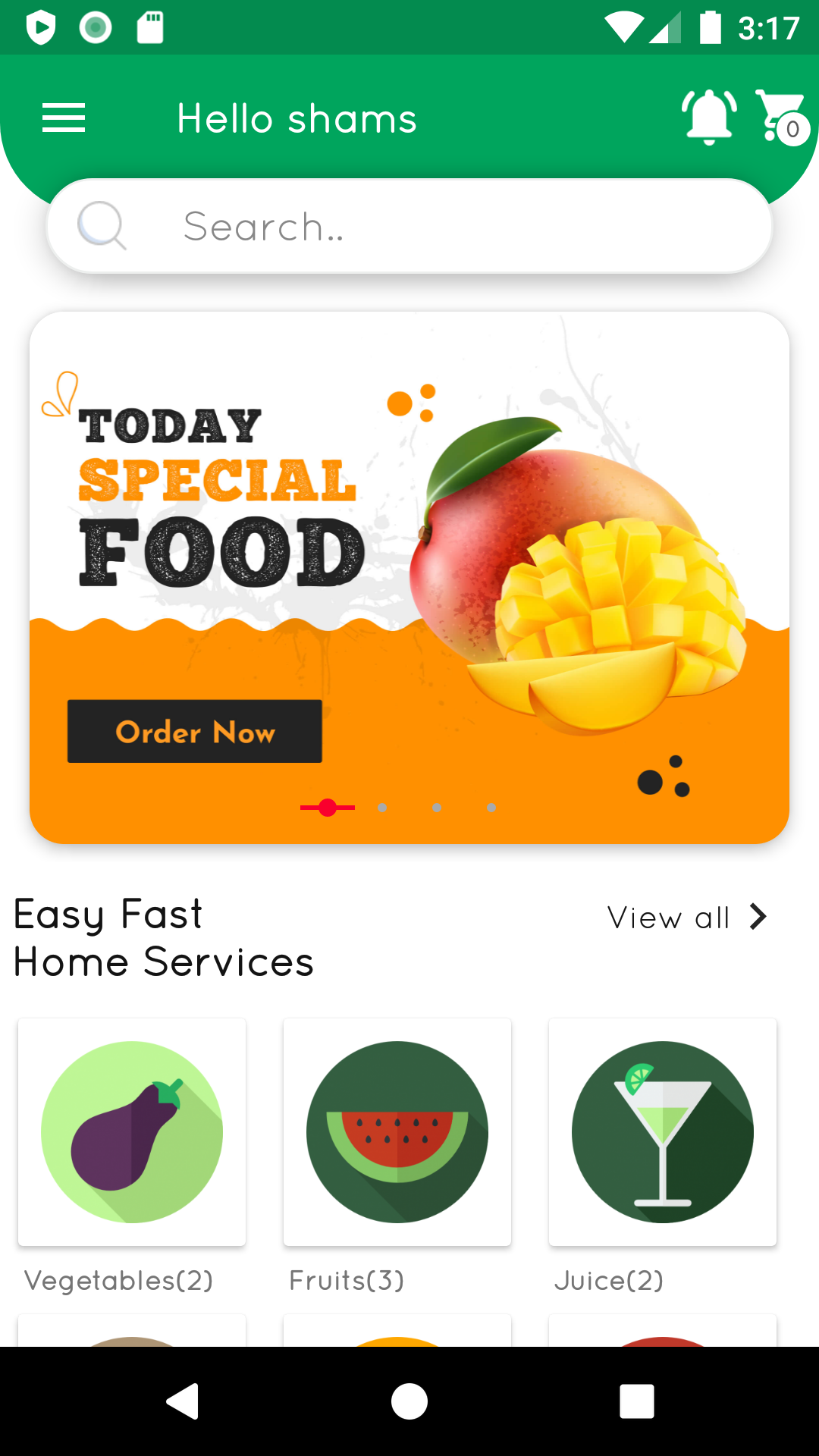The width and height of the screenshot is (819, 1456).
Task: Click the search magnifier icon
Action: tap(101, 225)
